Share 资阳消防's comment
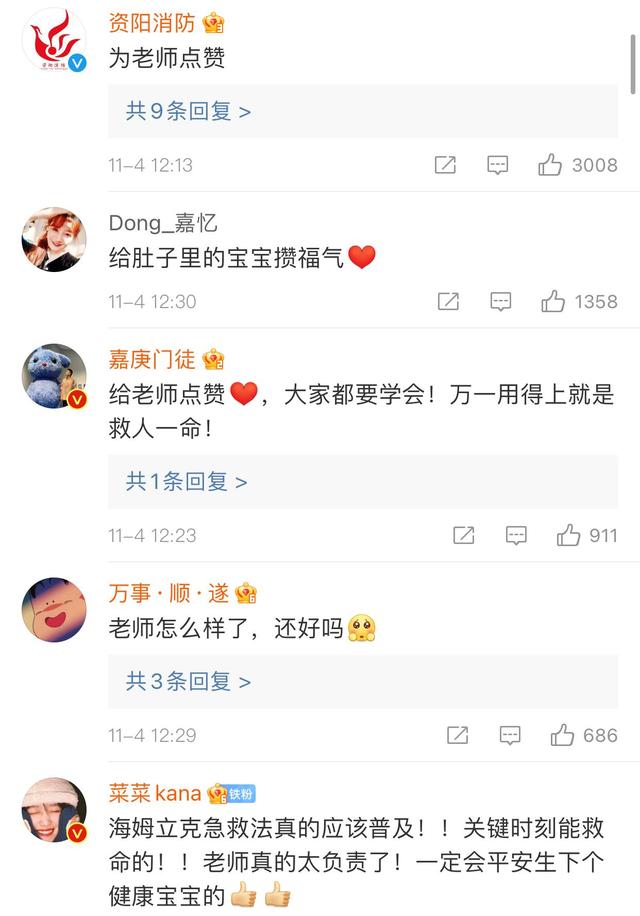 pyautogui.click(x=446, y=165)
